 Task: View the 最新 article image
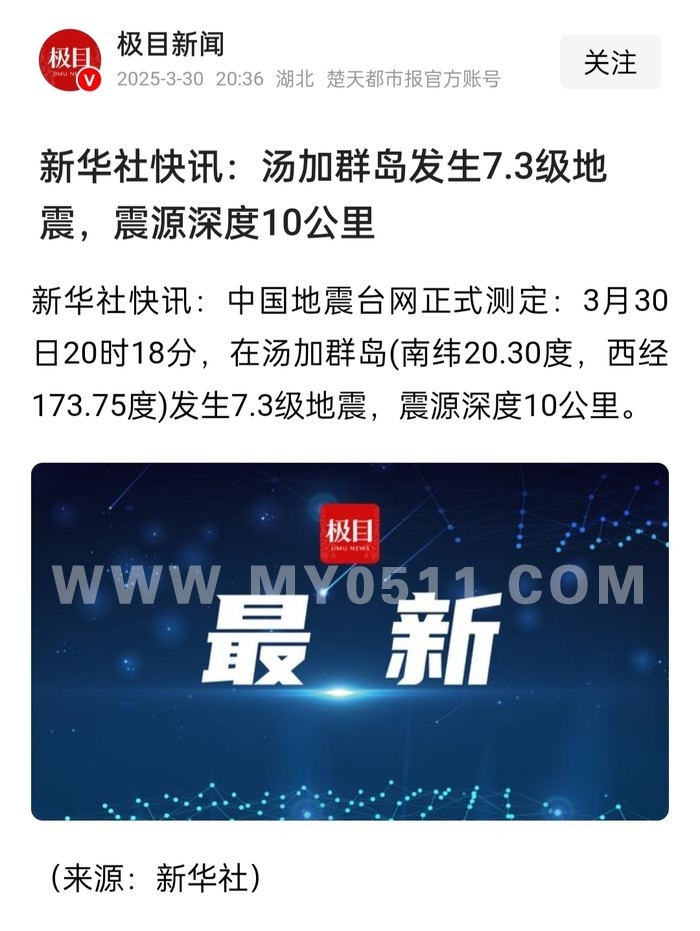pos(350,641)
